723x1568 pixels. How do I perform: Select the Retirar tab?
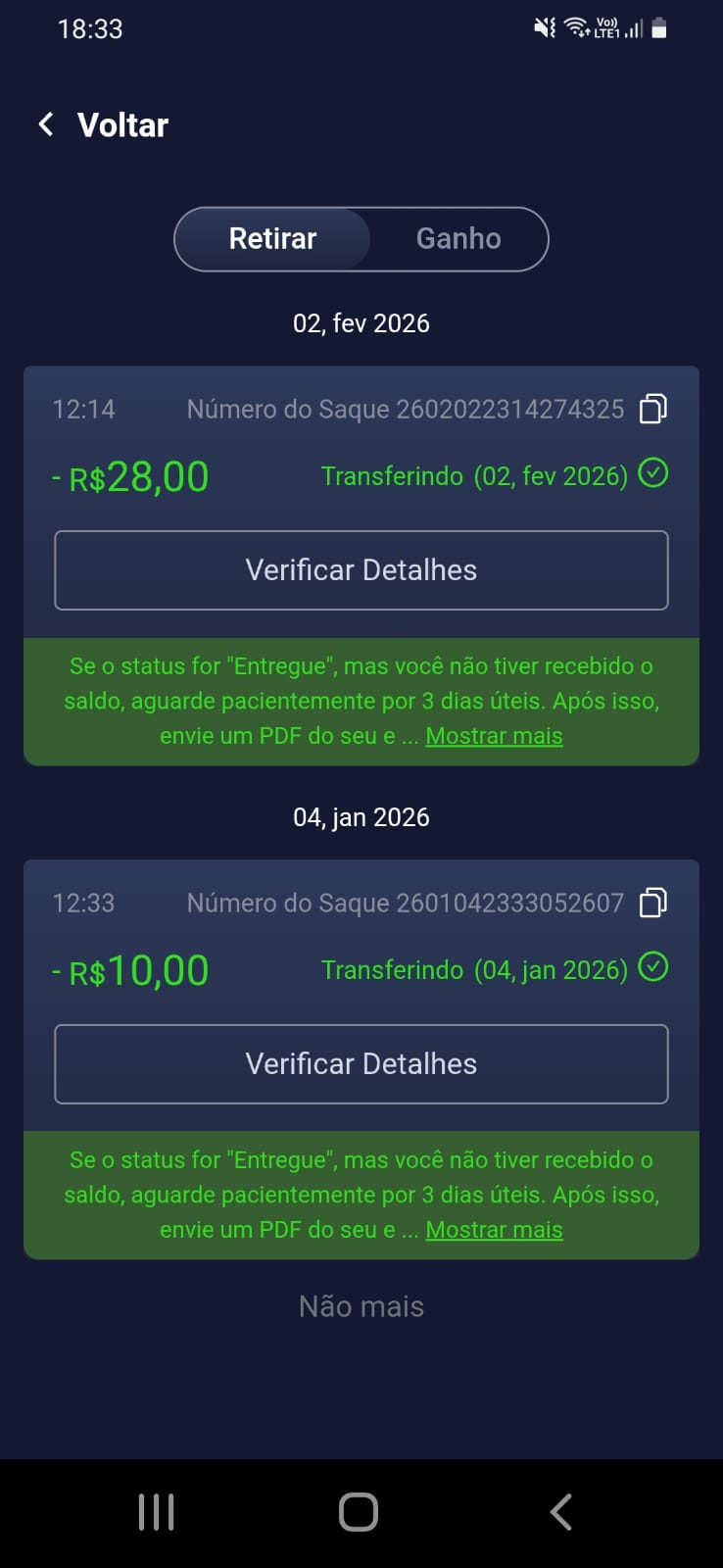[272, 238]
